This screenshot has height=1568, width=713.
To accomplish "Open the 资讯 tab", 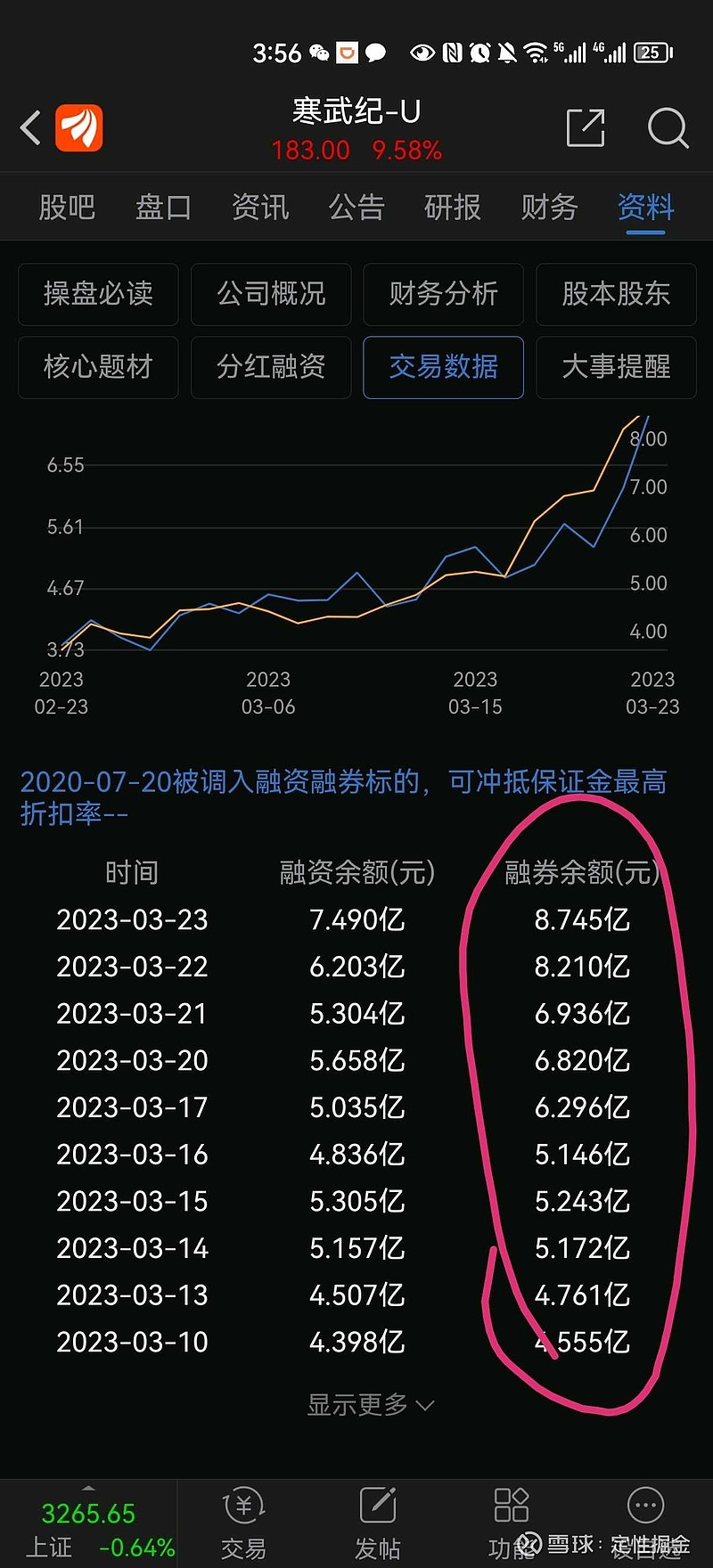I will [x=260, y=207].
